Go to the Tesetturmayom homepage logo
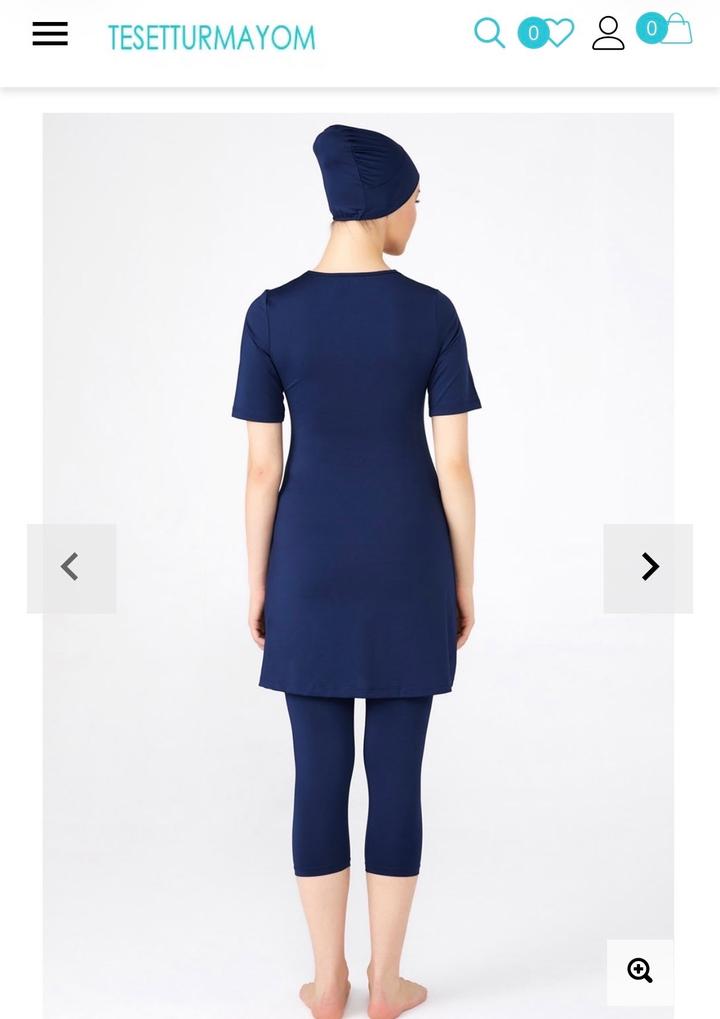720x1019 pixels. point(211,38)
